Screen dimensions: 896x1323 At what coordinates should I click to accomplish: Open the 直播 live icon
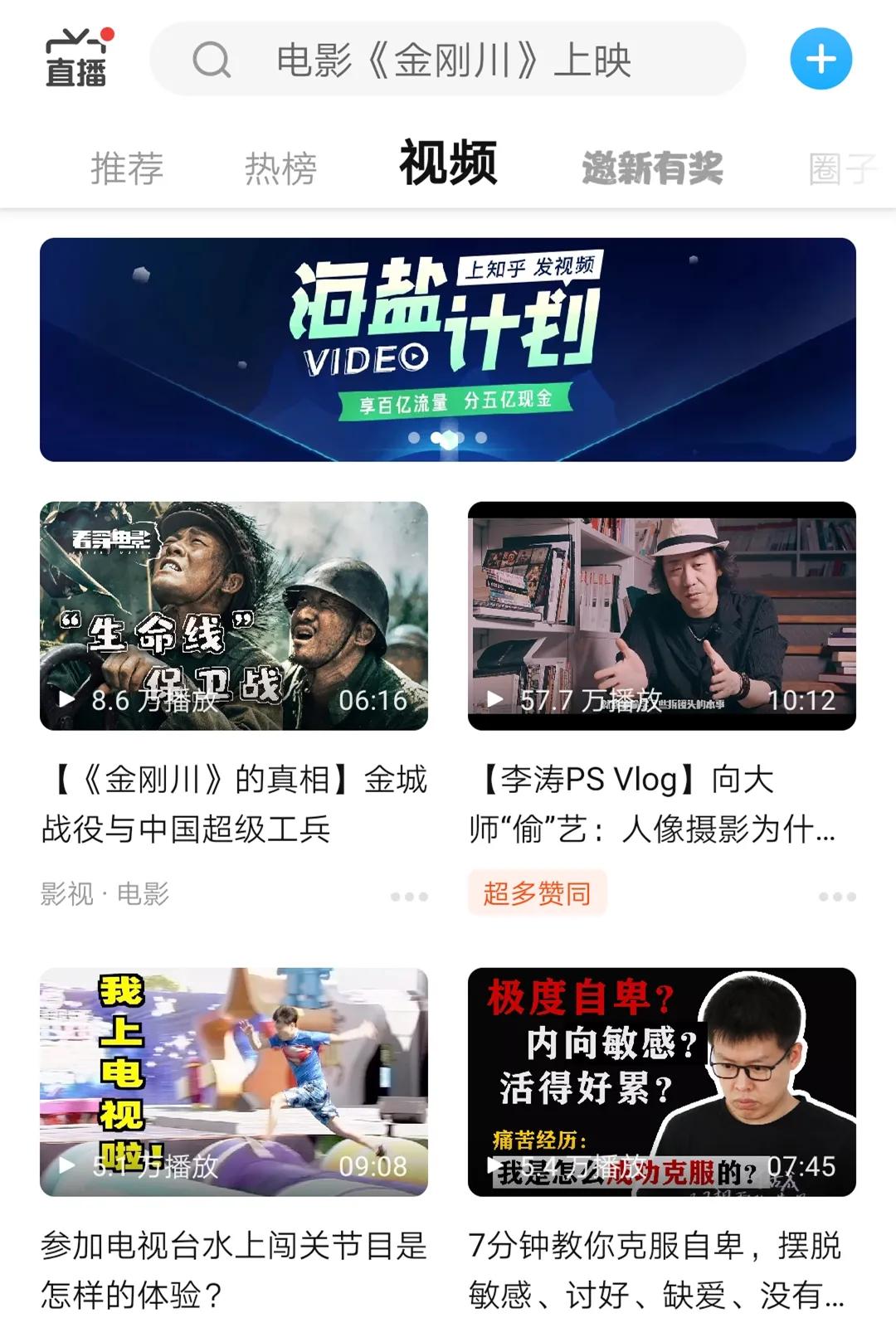click(76, 59)
